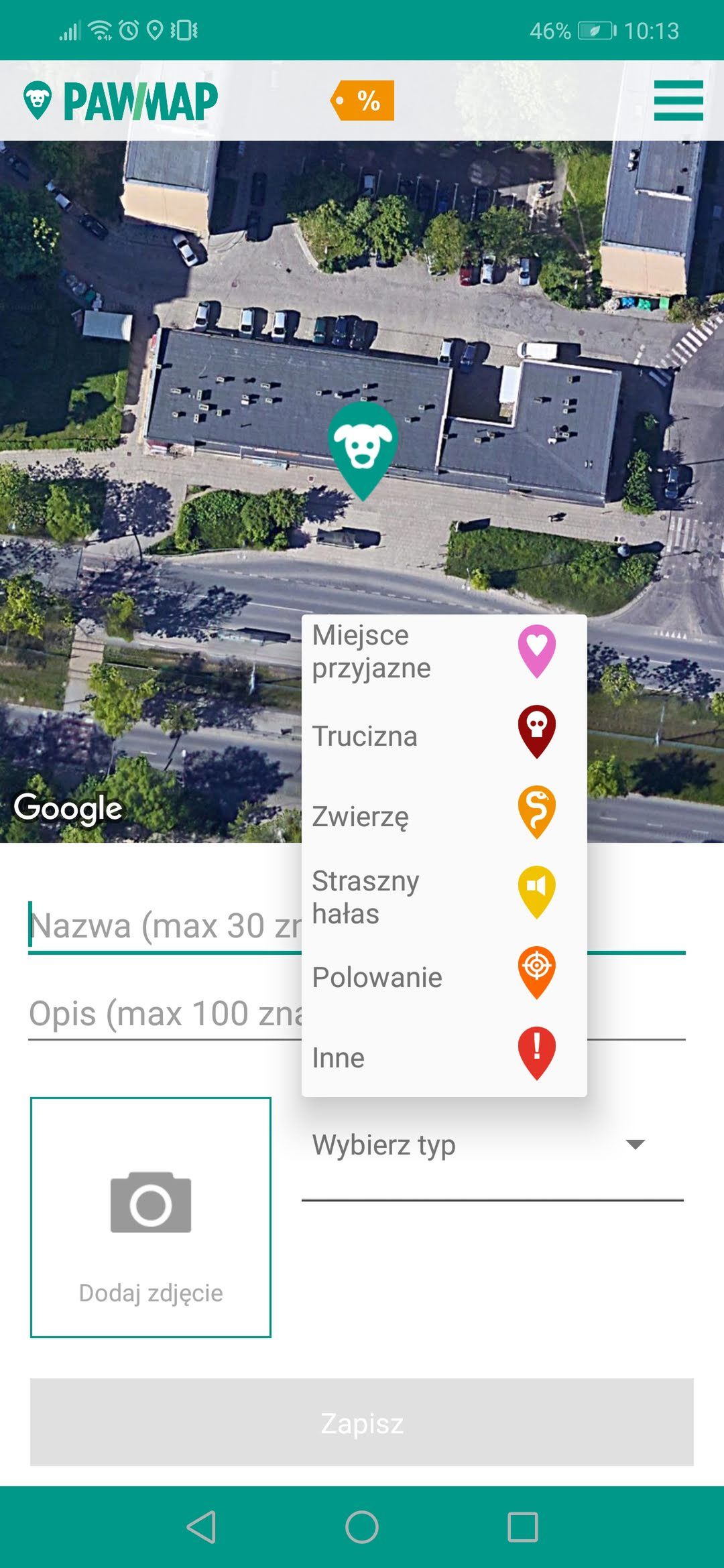Tap the Nazwa text field

pyautogui.click(x=357, y=926)
